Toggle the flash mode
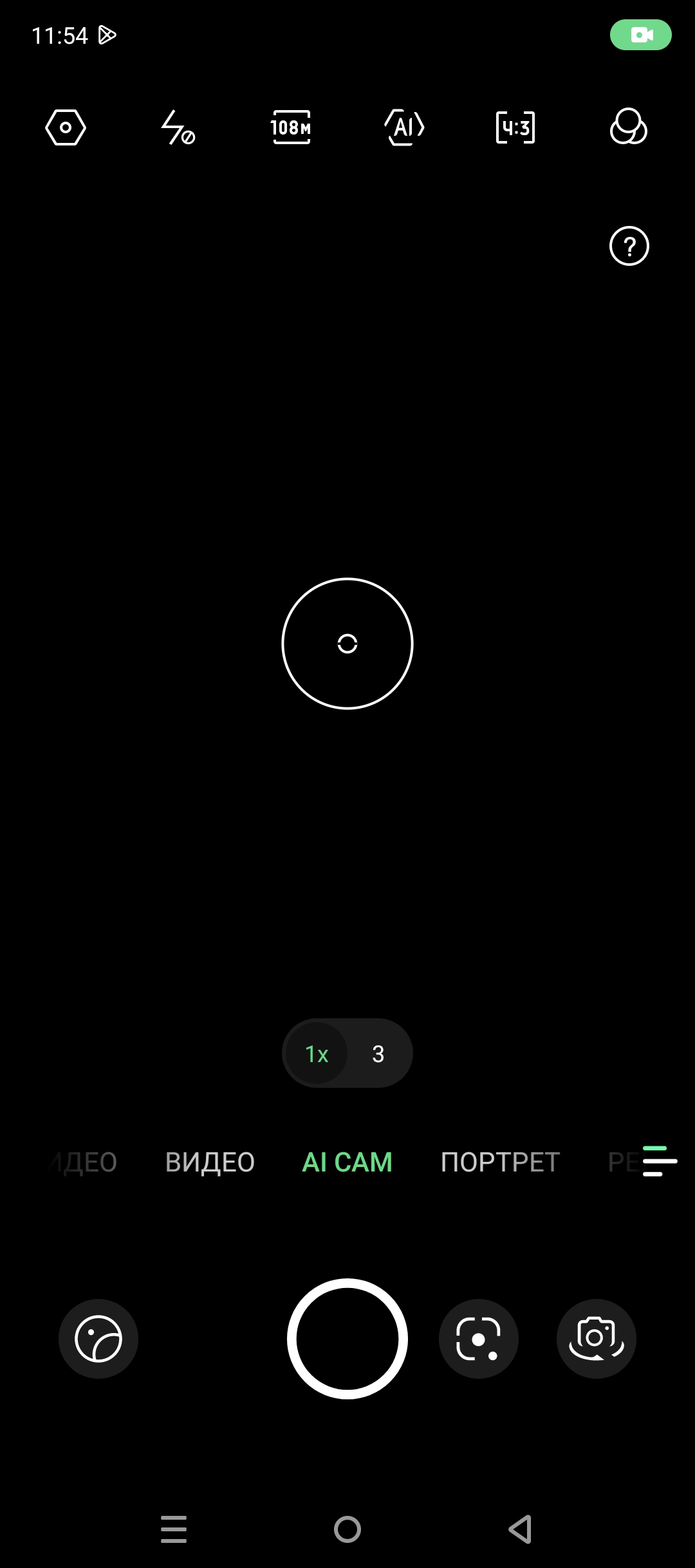Screen dimensions: 695x1568 [178, 127]
